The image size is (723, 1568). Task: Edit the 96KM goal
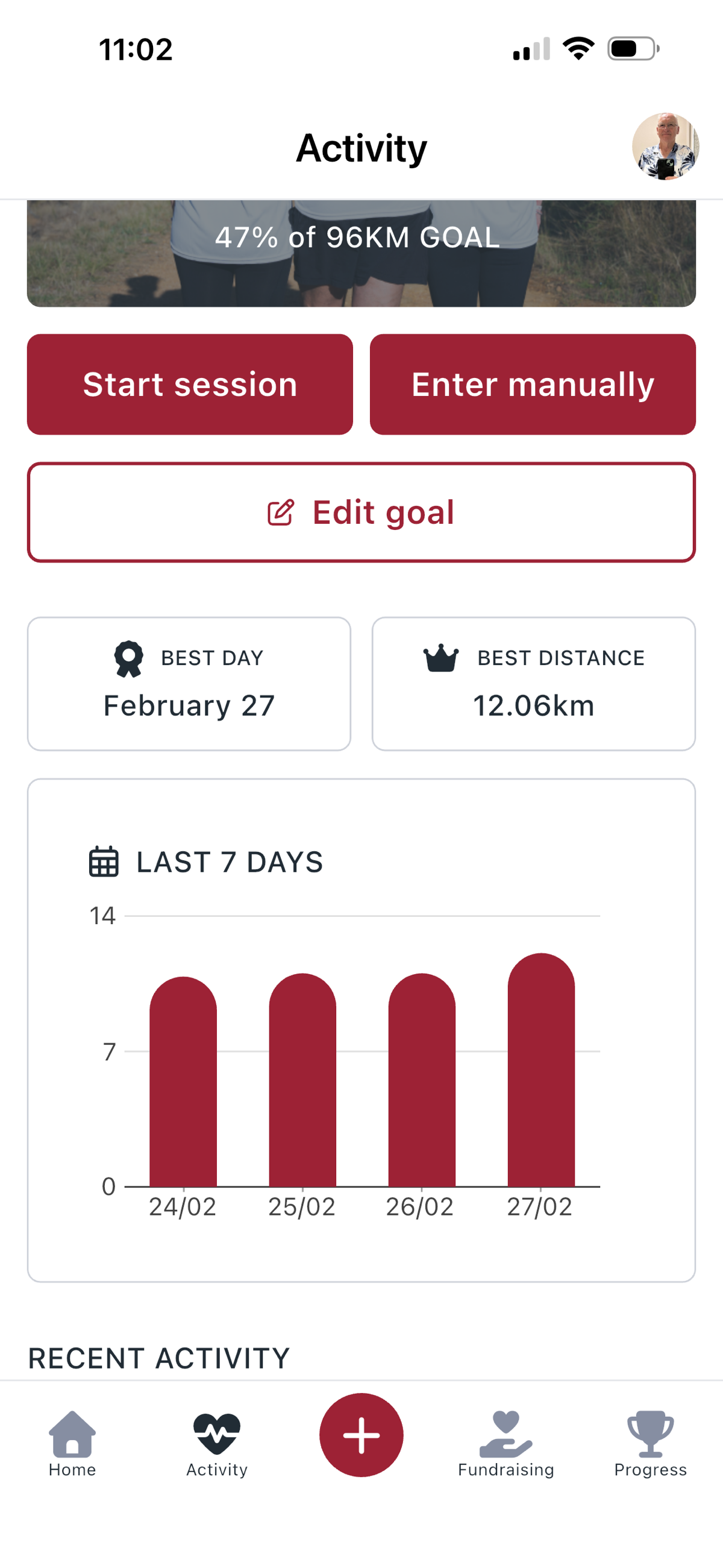pos(361,512)
